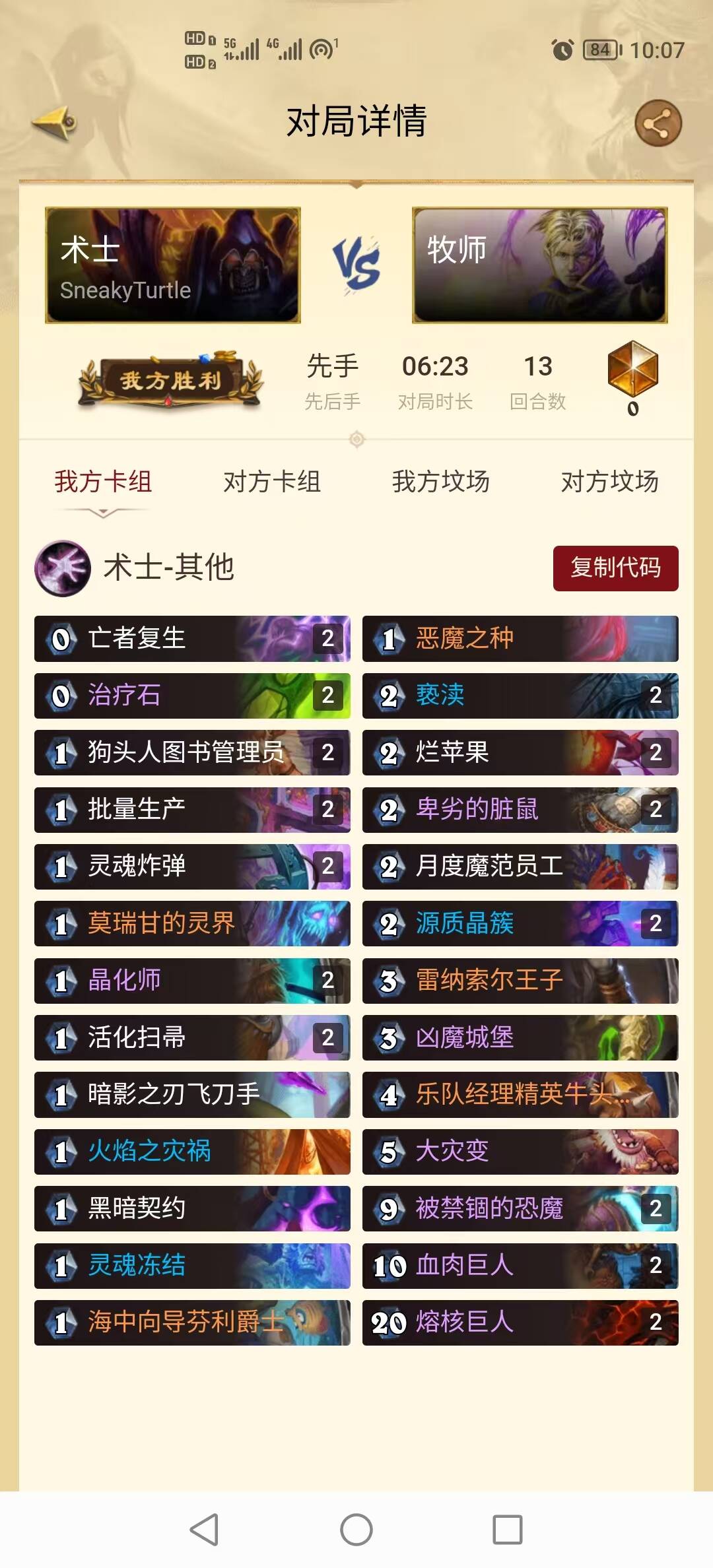Copy the deck code with 复制代码

[x=615, y=568]
